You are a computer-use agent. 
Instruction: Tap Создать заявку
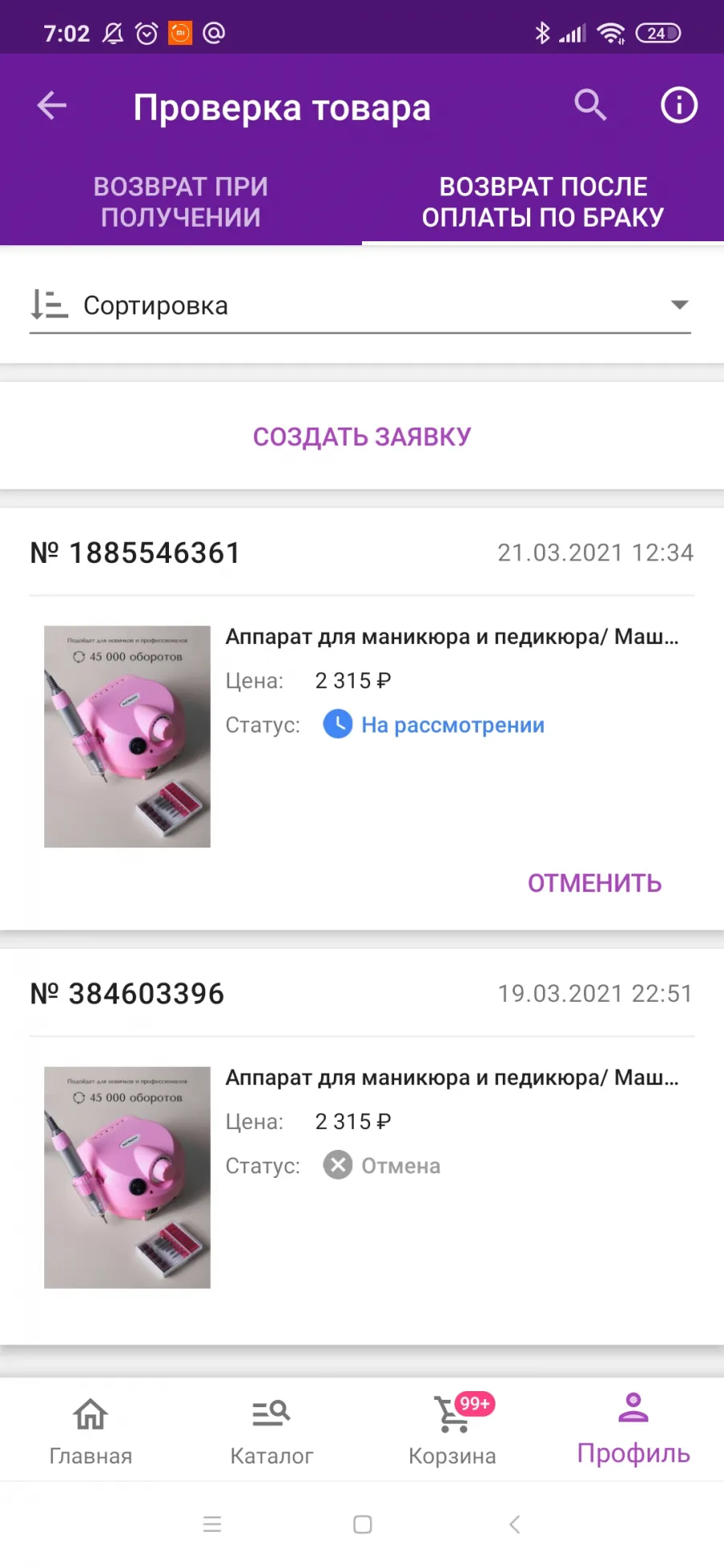(x=362, y=437)
